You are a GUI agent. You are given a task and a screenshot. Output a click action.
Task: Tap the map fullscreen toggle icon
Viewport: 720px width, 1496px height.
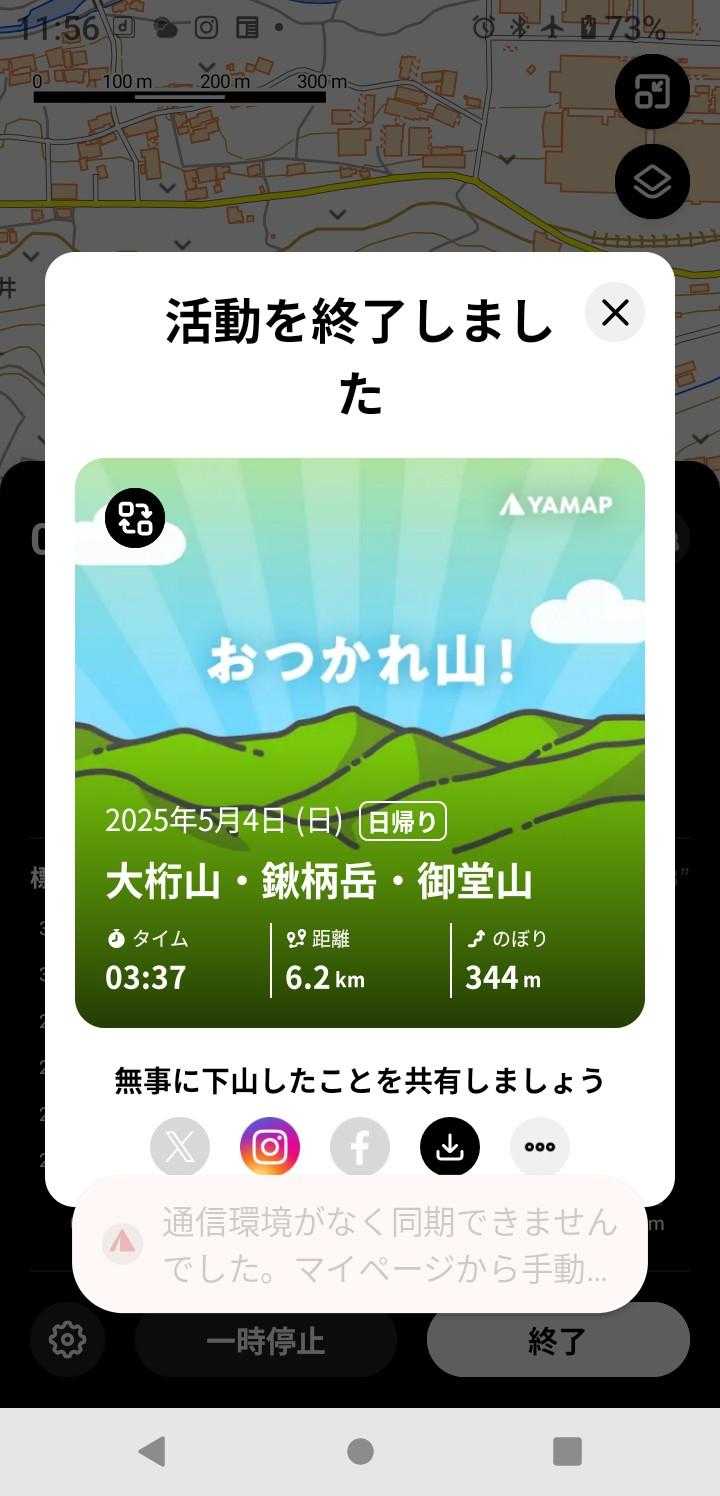coord(652,92)
